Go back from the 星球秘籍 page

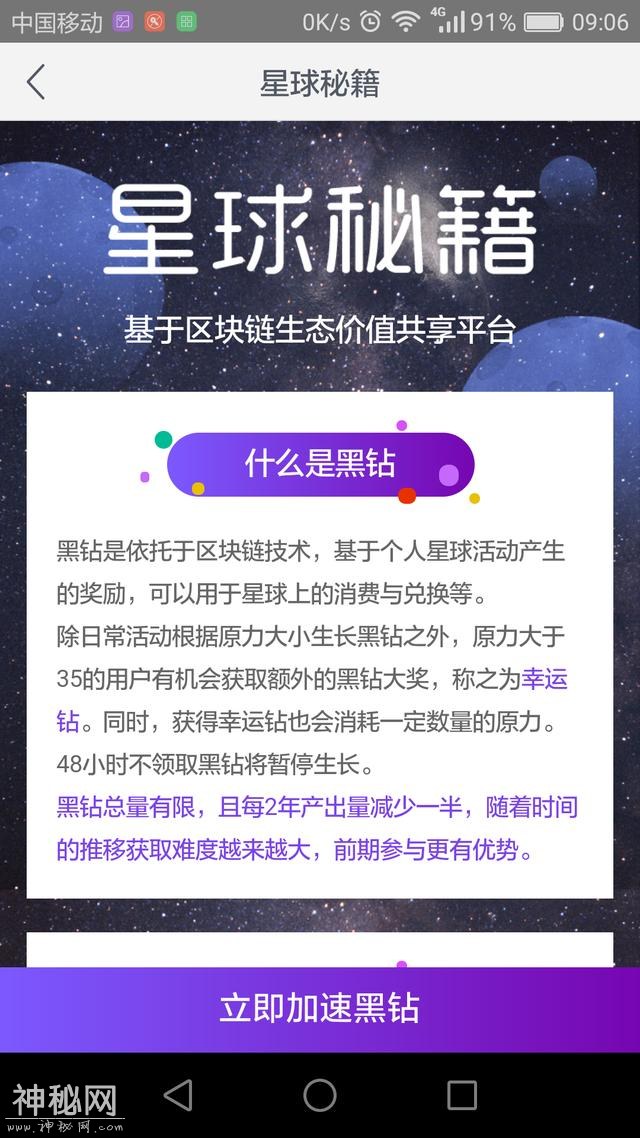pos(36,82)
